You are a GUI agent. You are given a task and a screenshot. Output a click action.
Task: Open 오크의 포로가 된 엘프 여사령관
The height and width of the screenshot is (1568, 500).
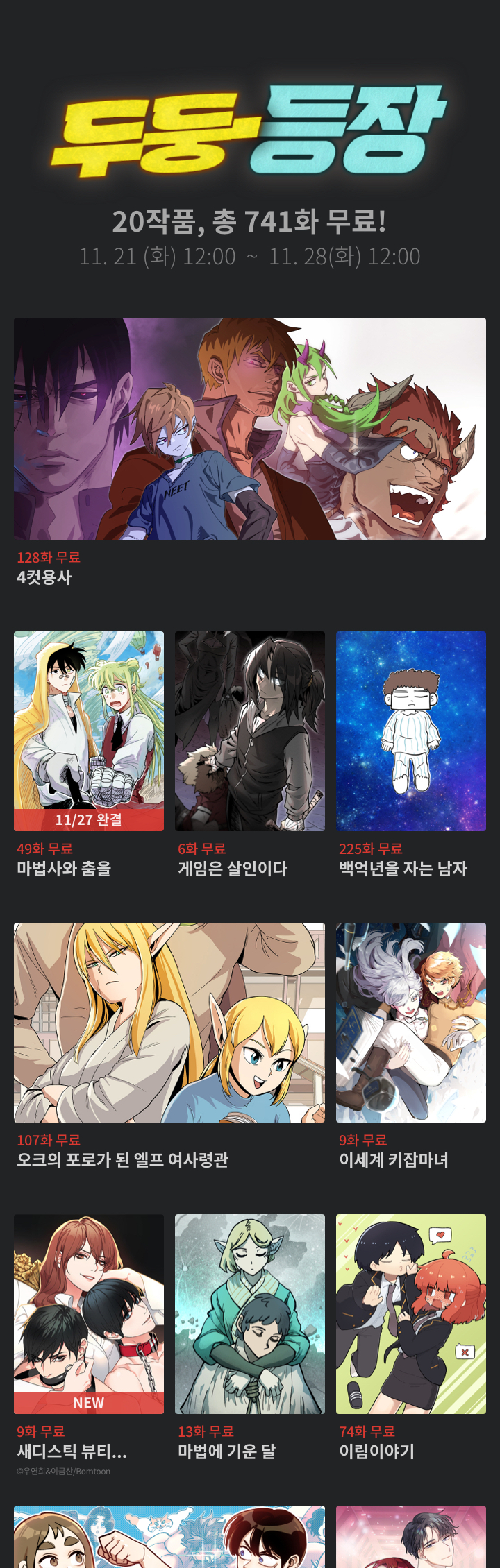point(169,1022)
